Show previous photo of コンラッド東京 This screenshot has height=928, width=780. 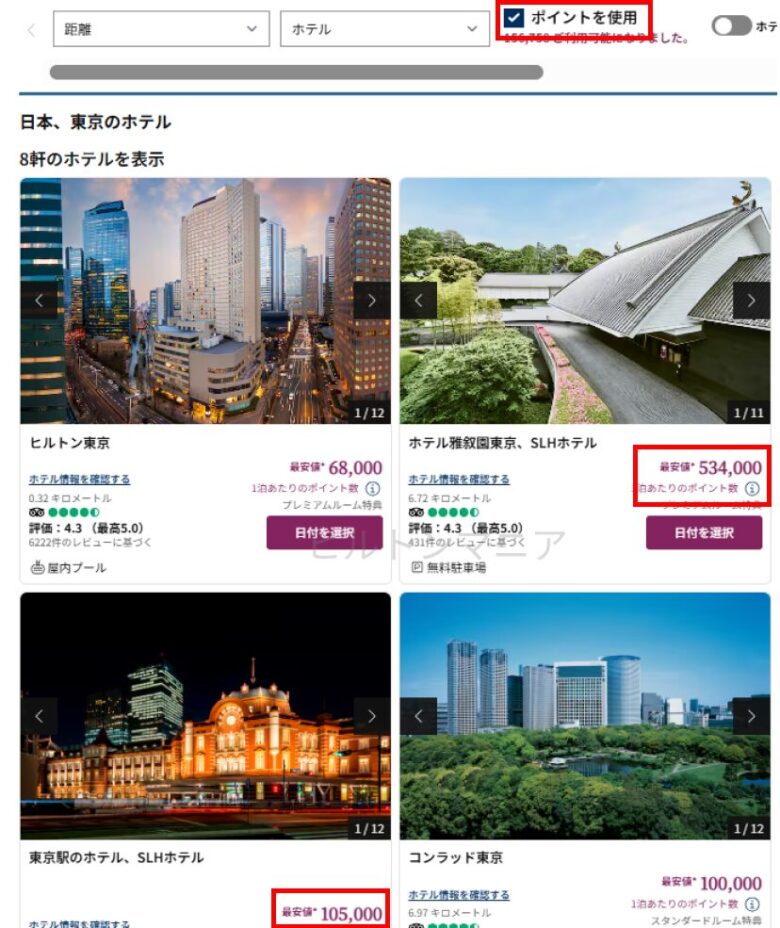click(x=418, y=716)
